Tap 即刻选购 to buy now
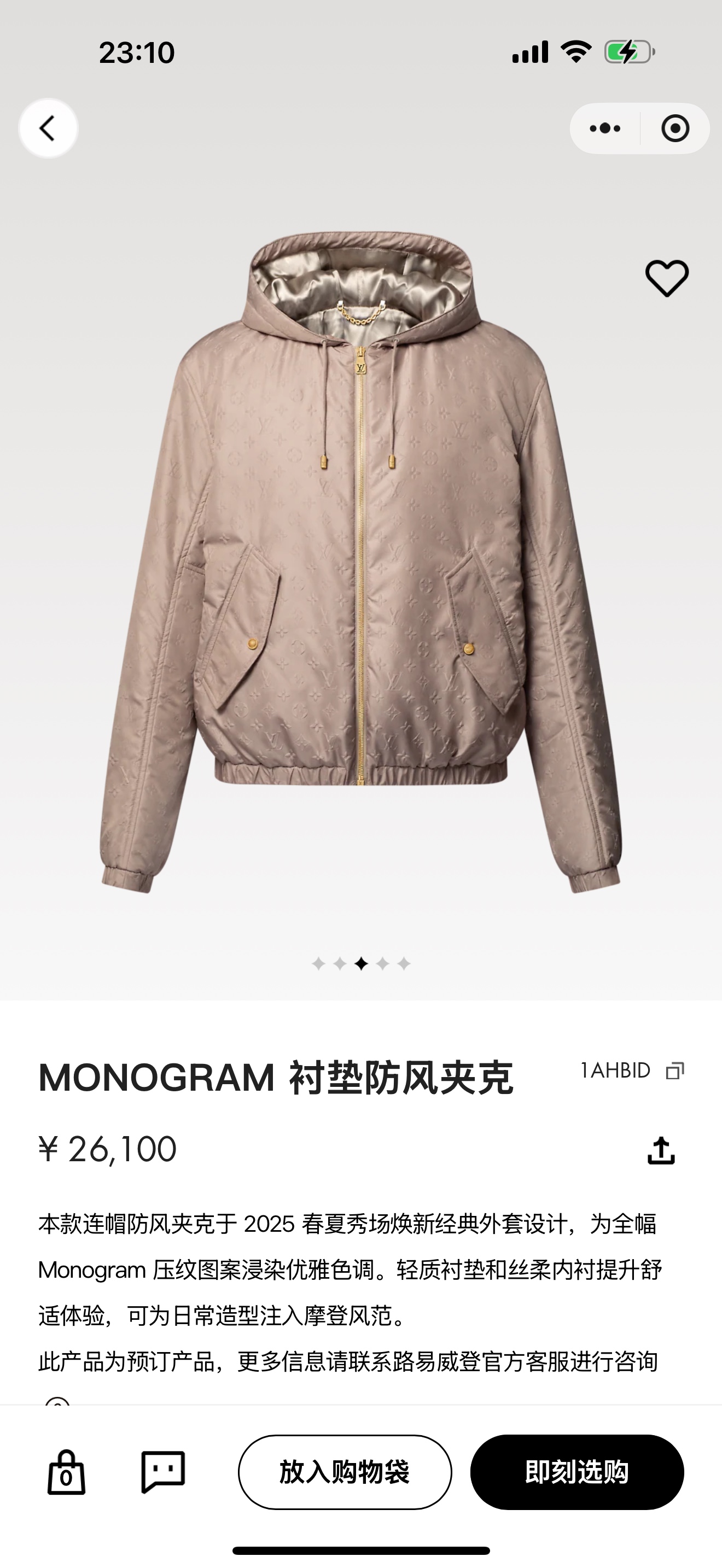Image resolution: width=722 pixels, height=1568 pixels. coord(577,1472)
